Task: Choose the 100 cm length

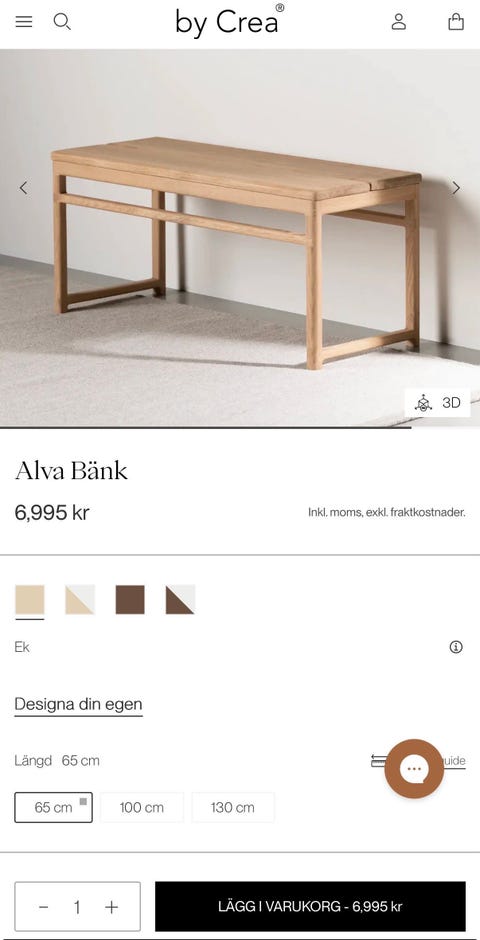Action: click(141, 808)
